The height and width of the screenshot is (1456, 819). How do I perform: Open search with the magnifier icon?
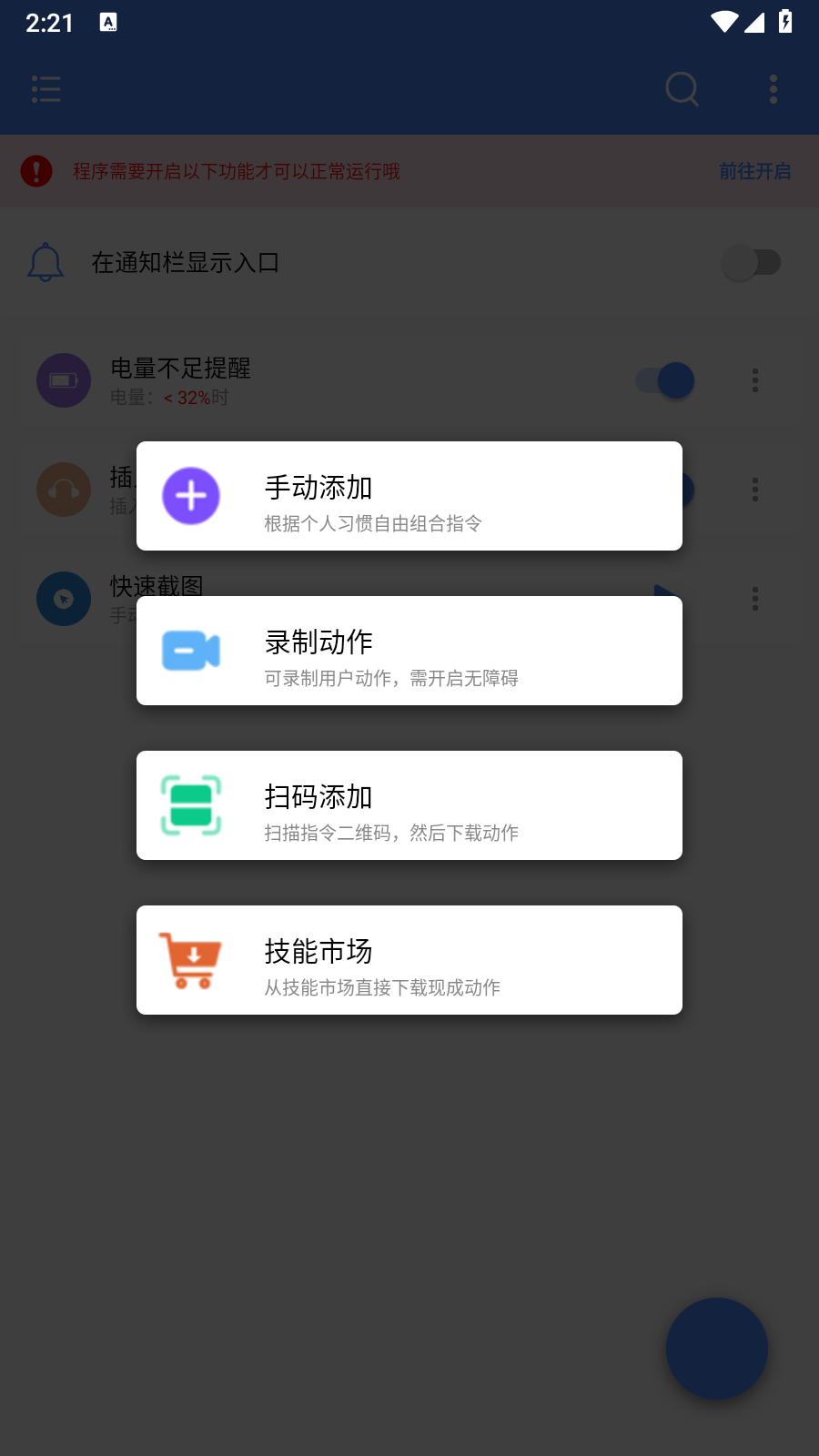pos(681,88)
